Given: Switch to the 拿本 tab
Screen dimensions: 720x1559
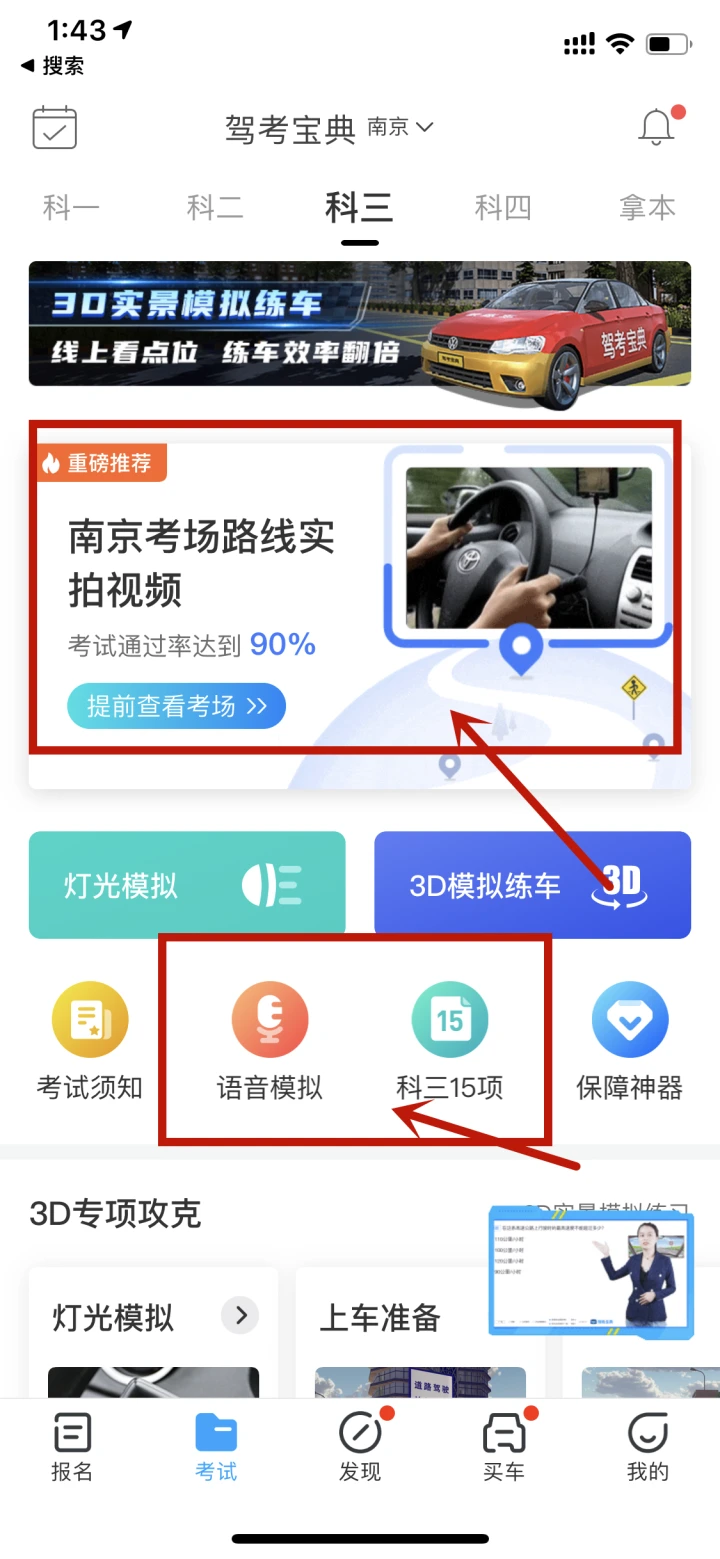Looking at the screenshot, I should [x=647, y=208].
